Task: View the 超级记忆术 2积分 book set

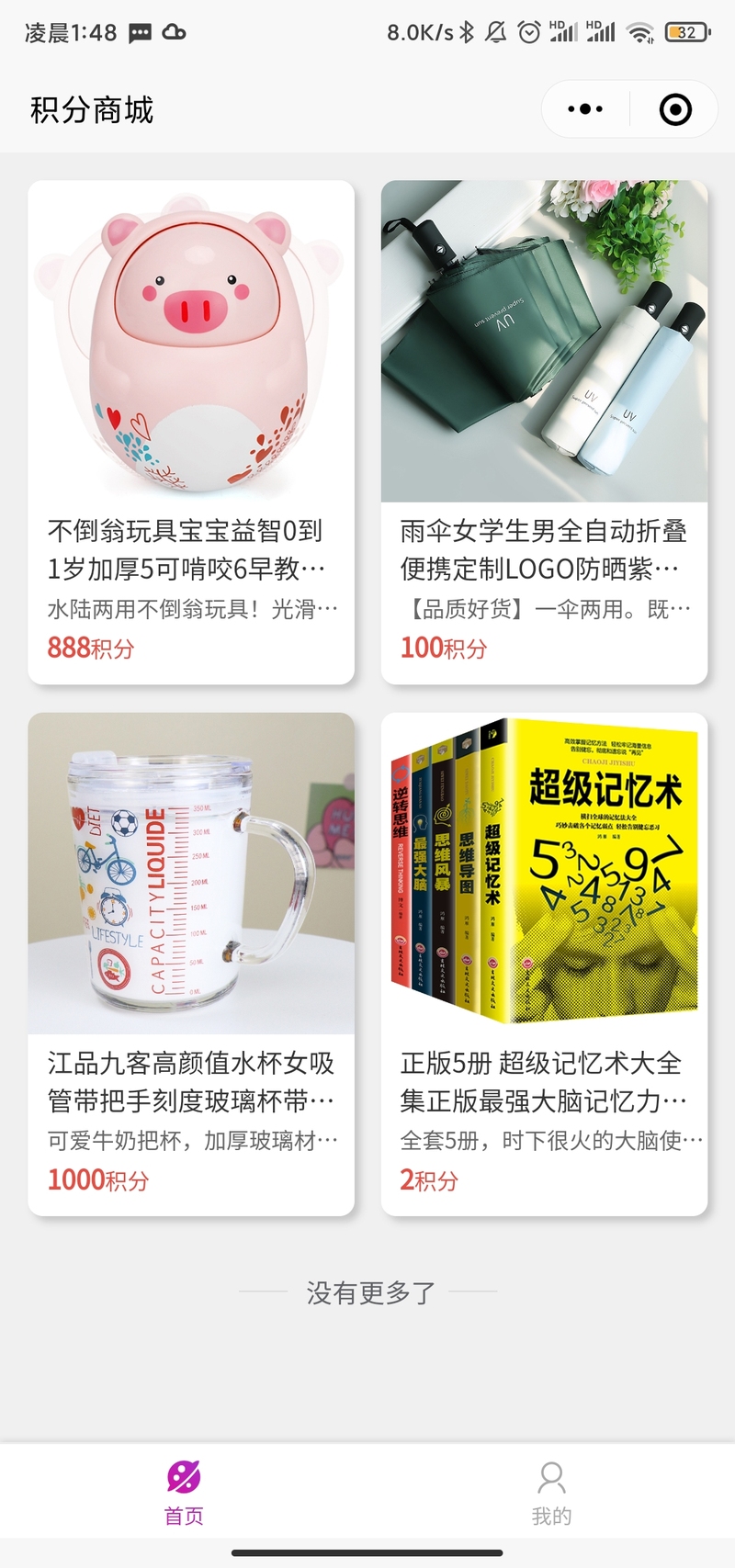Action: point(544,964)
